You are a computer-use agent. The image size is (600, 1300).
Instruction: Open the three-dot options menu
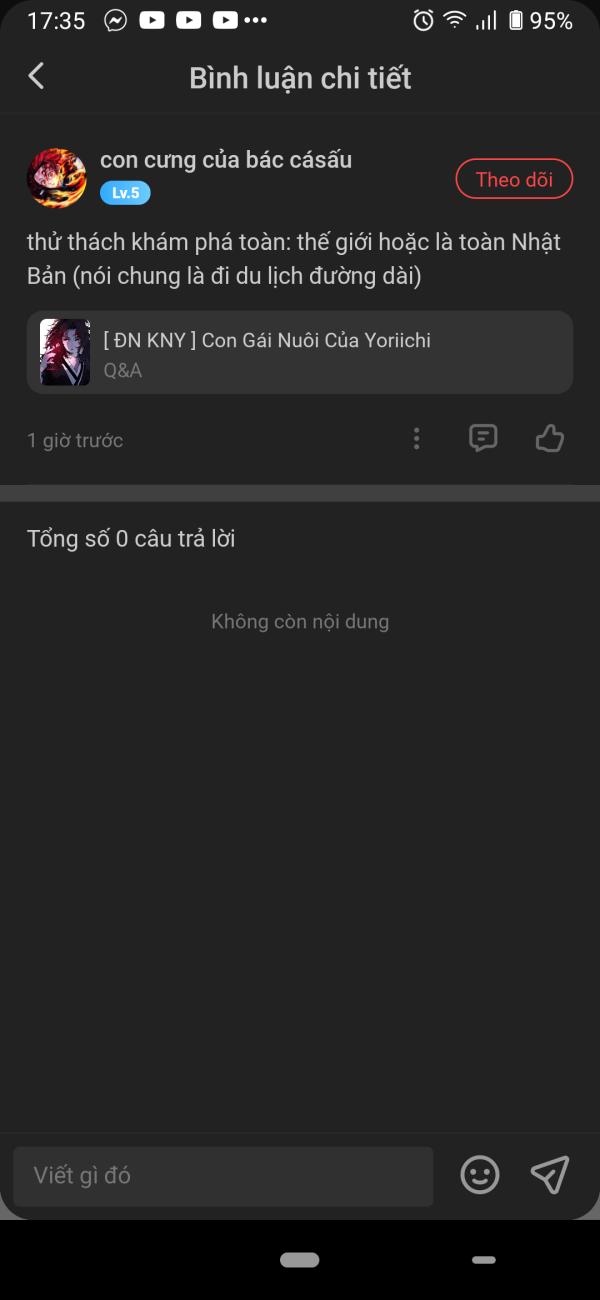pyautogui.click(x=417, y=439)
